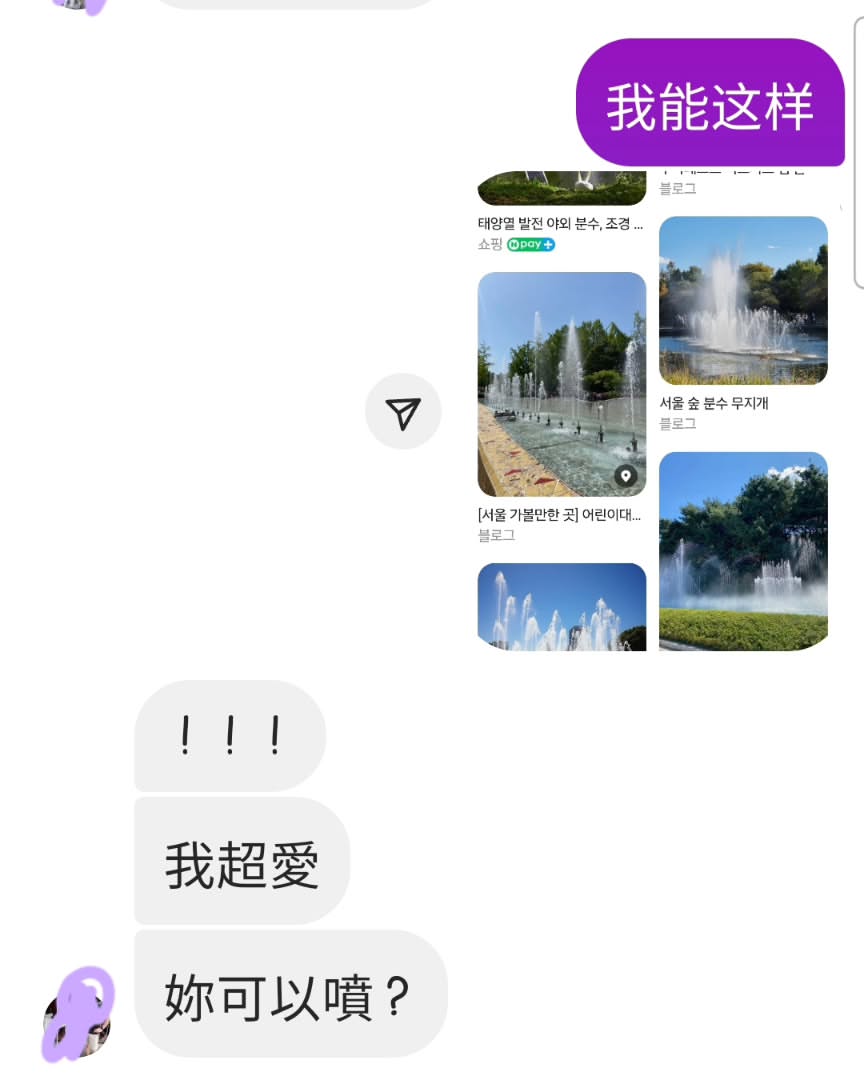The image size is (864, 1080).
Task: Open the shared fountain search screenshot
Action: click(x=652, y=412)
